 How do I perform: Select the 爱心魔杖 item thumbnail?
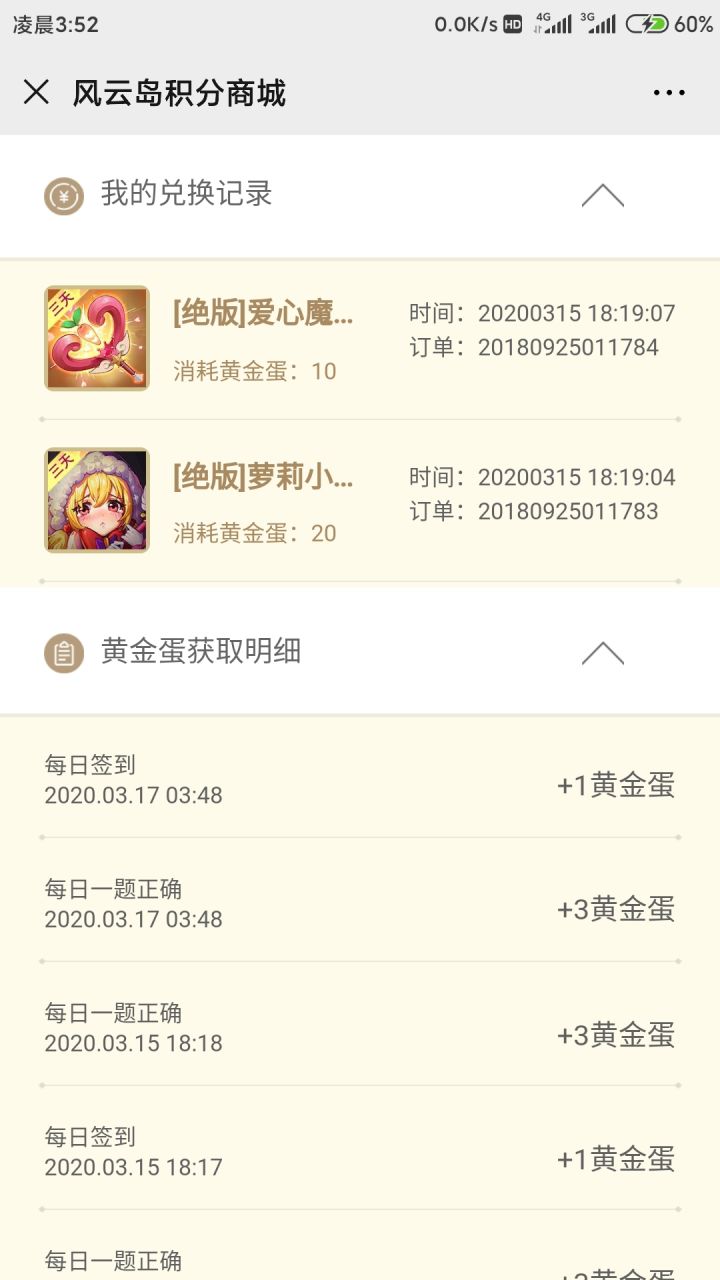click(96, 338)
